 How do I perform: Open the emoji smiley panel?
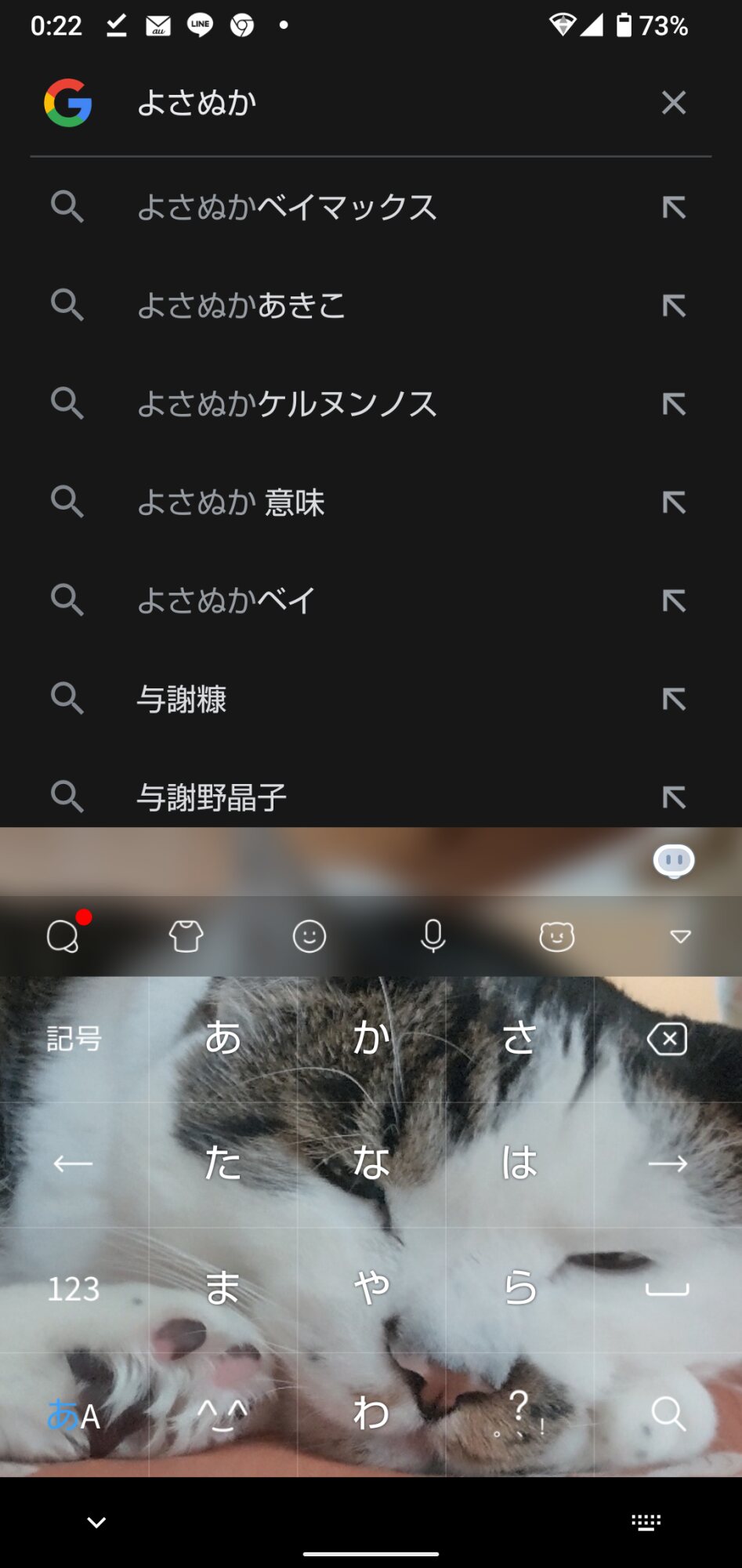(309, 936)
